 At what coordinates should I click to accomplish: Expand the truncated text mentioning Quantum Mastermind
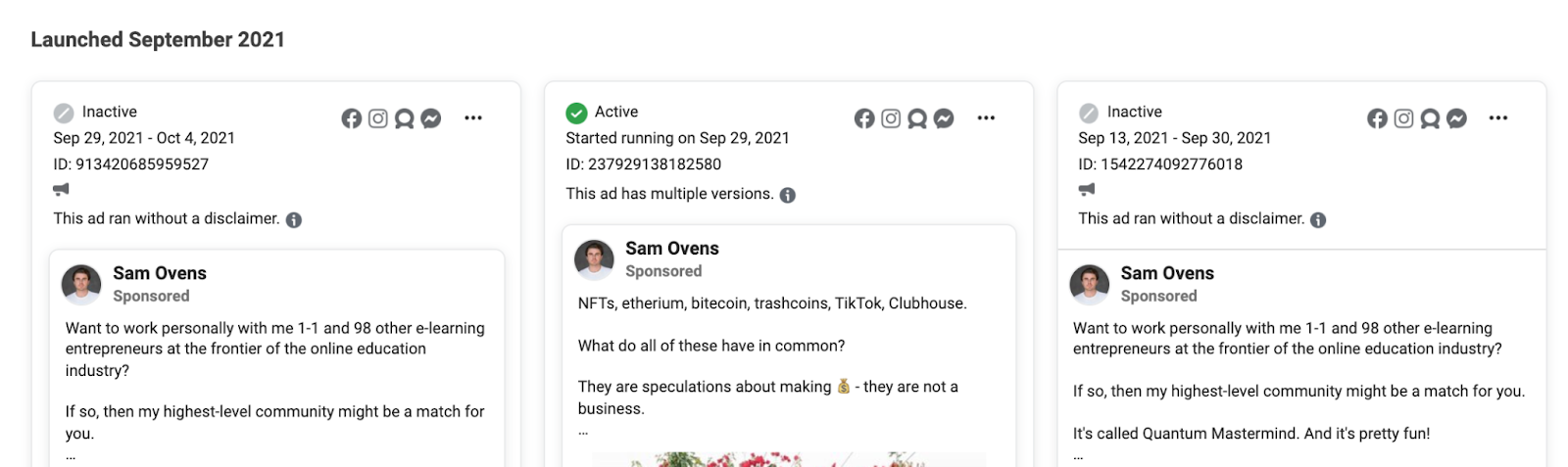(x=1078, y=456)
